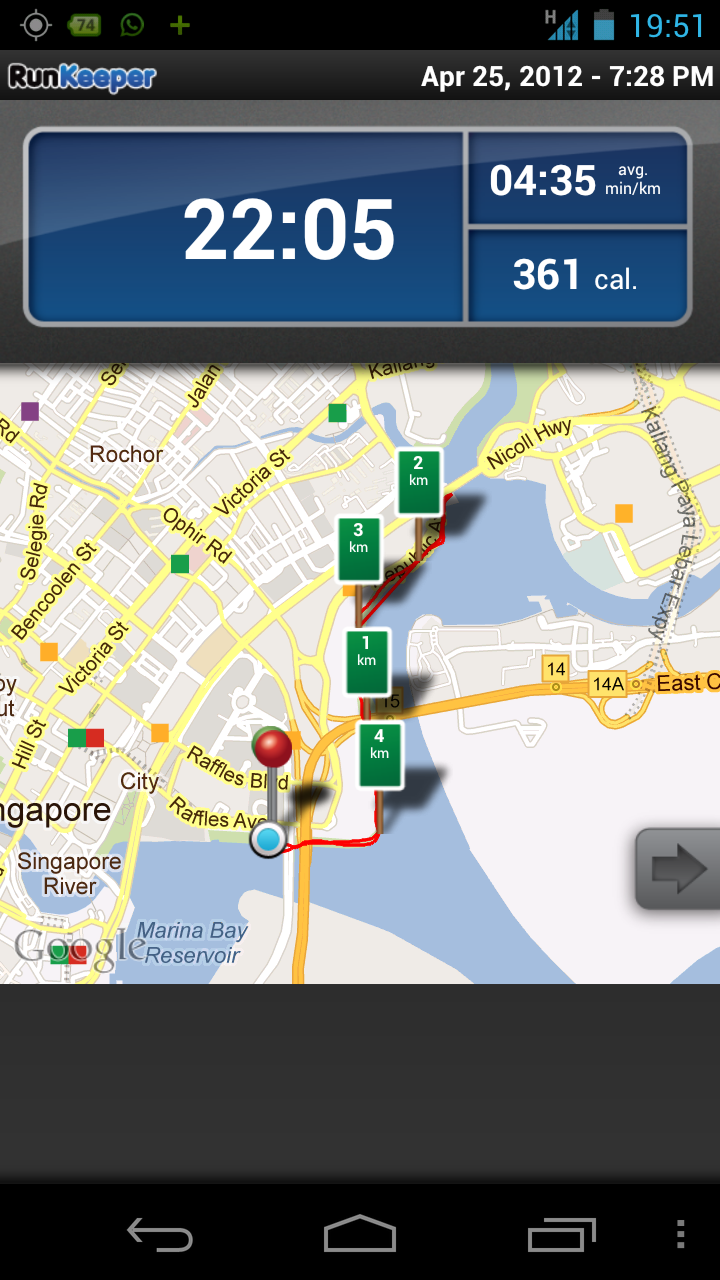This screenshot has width=720, height=1280.
Task: Tap the red pin at the route's end
Action: pyautogui.click(x=273, y=748)
